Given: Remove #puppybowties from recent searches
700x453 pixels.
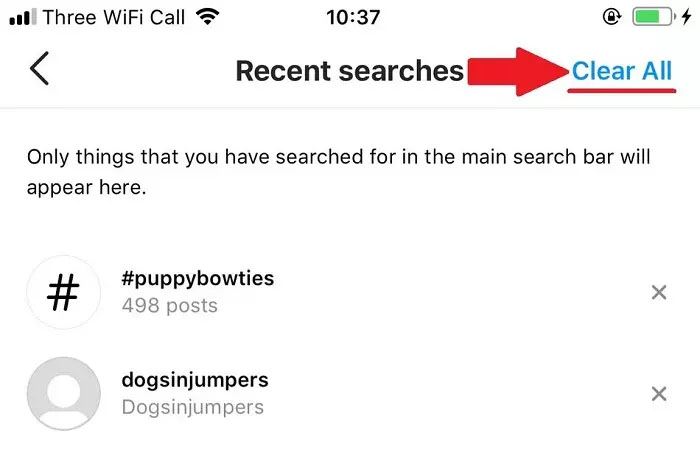Looking at the screenshot, I should click(658, 293).
